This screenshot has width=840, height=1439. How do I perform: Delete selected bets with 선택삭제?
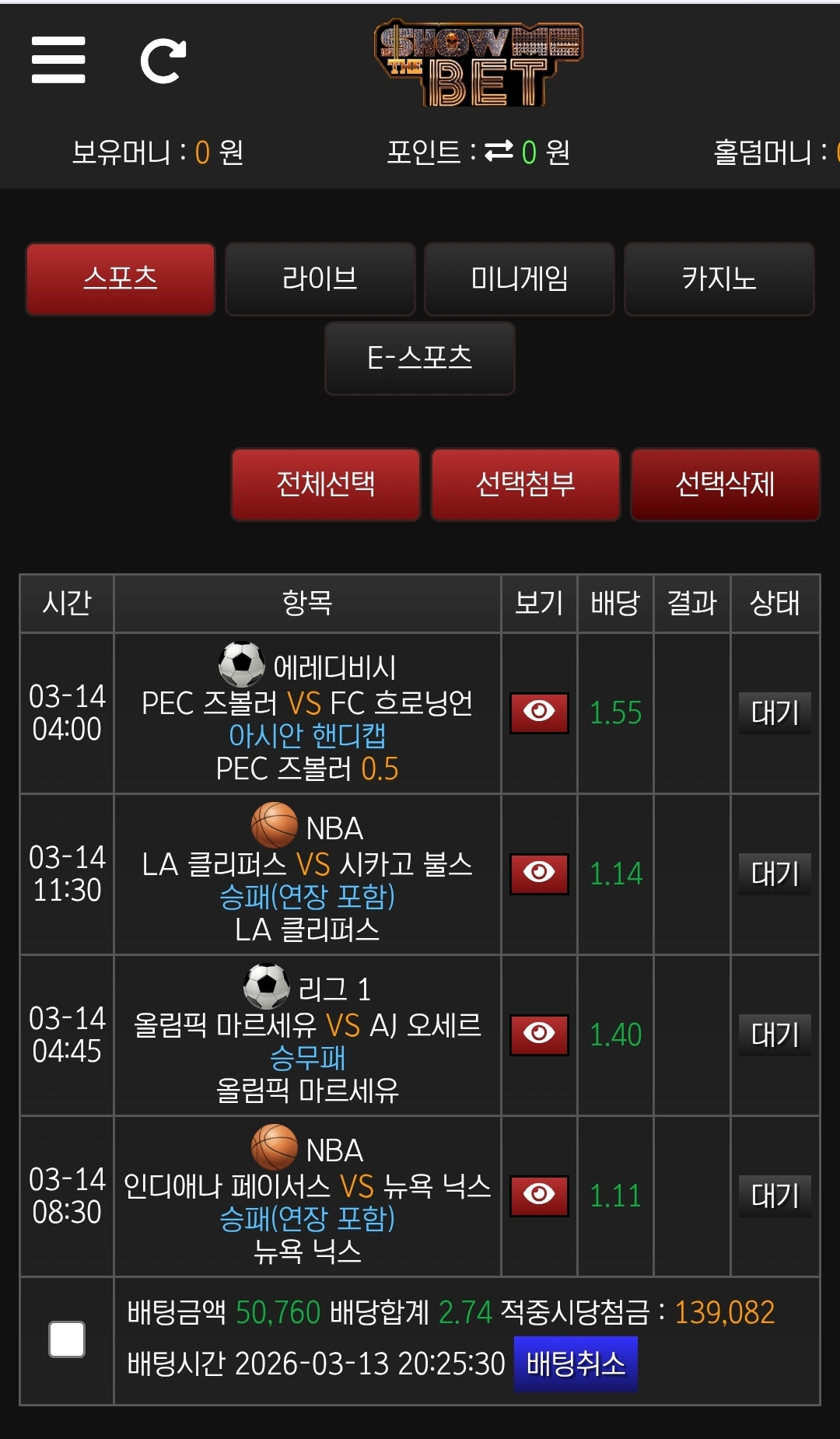[725, 485]
